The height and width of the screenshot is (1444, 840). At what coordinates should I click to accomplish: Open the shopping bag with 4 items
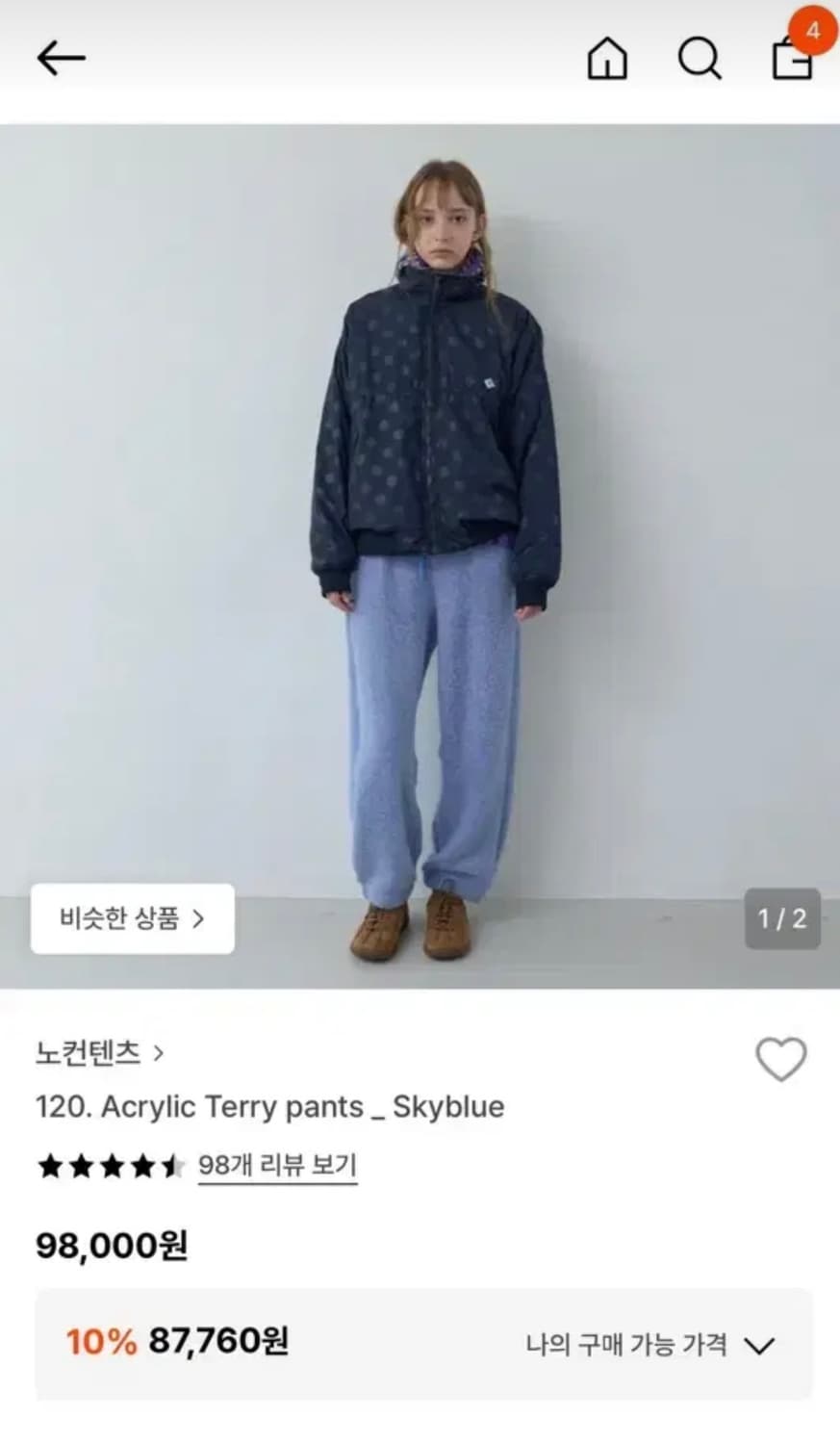(793, 60)
